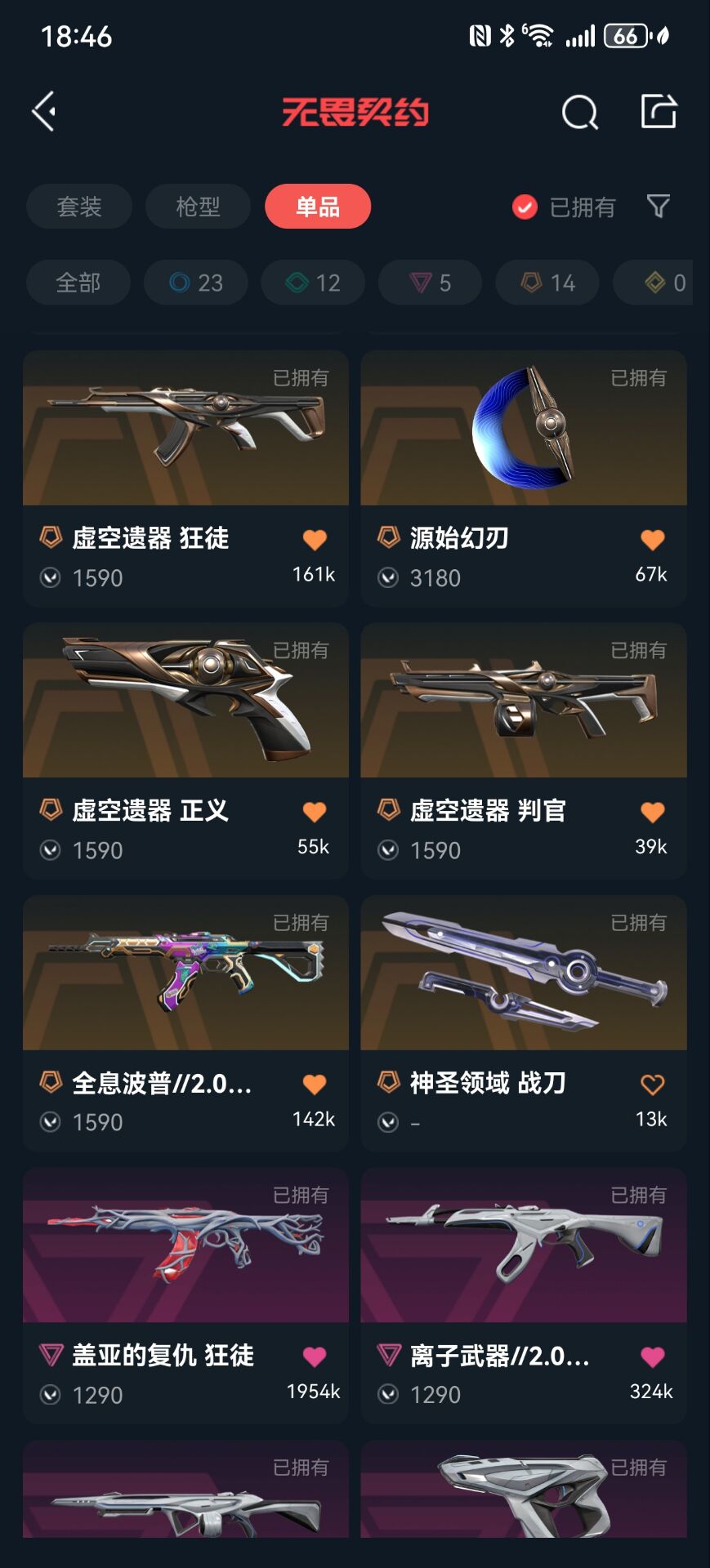Open the search magnifier icon

579,112
